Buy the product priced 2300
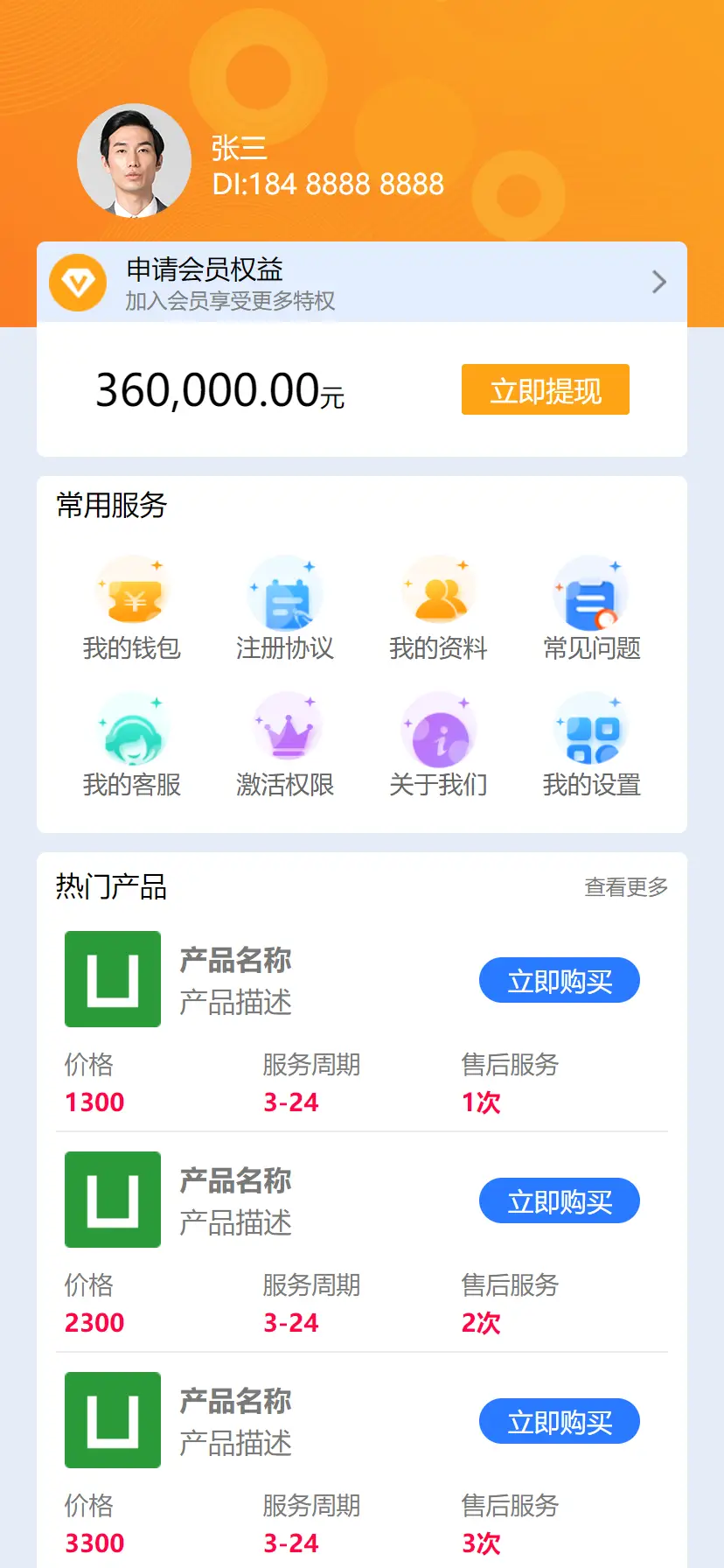Image resolution: width=724 pixels, height=1568 pixels. [559, 1201]
